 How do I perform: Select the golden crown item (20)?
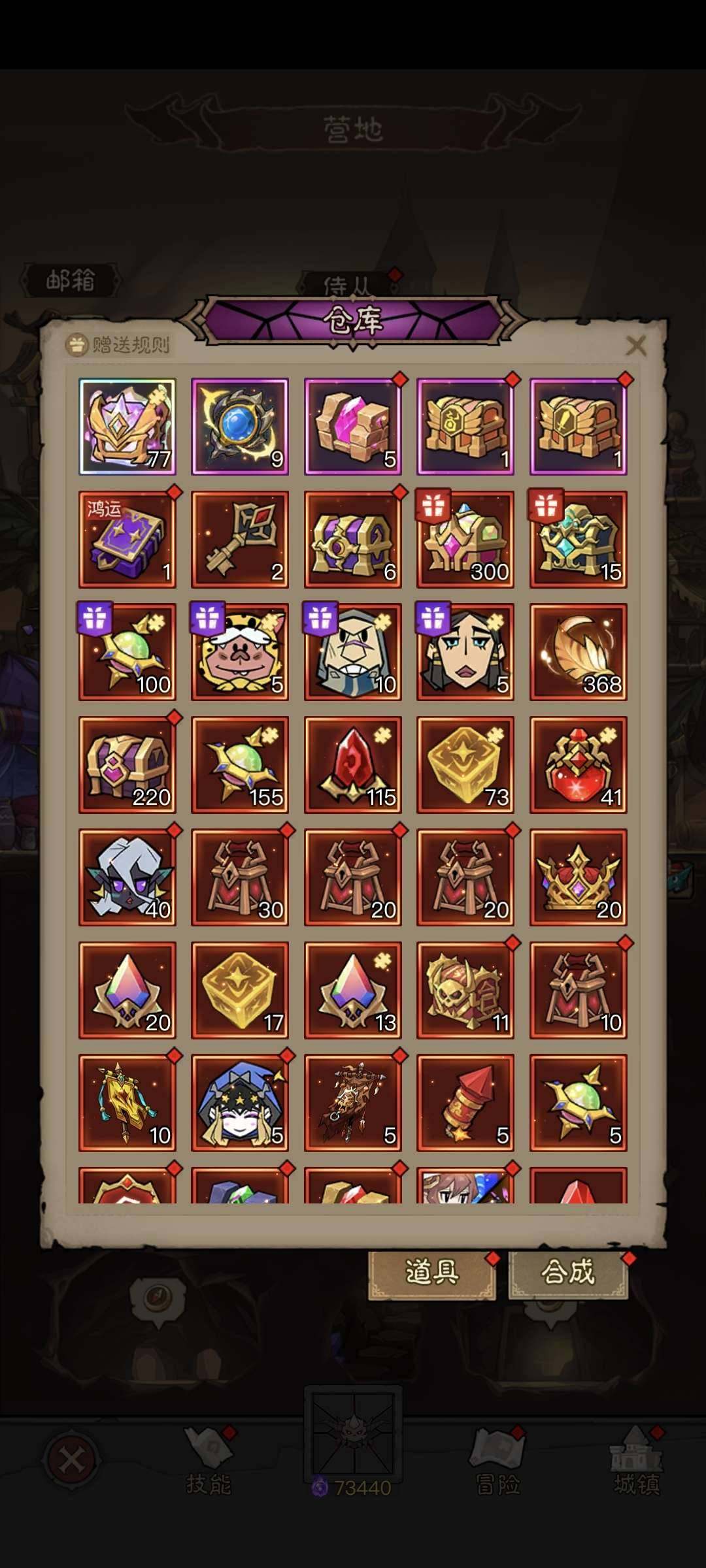pyautogui.click(x=579, y=877)
